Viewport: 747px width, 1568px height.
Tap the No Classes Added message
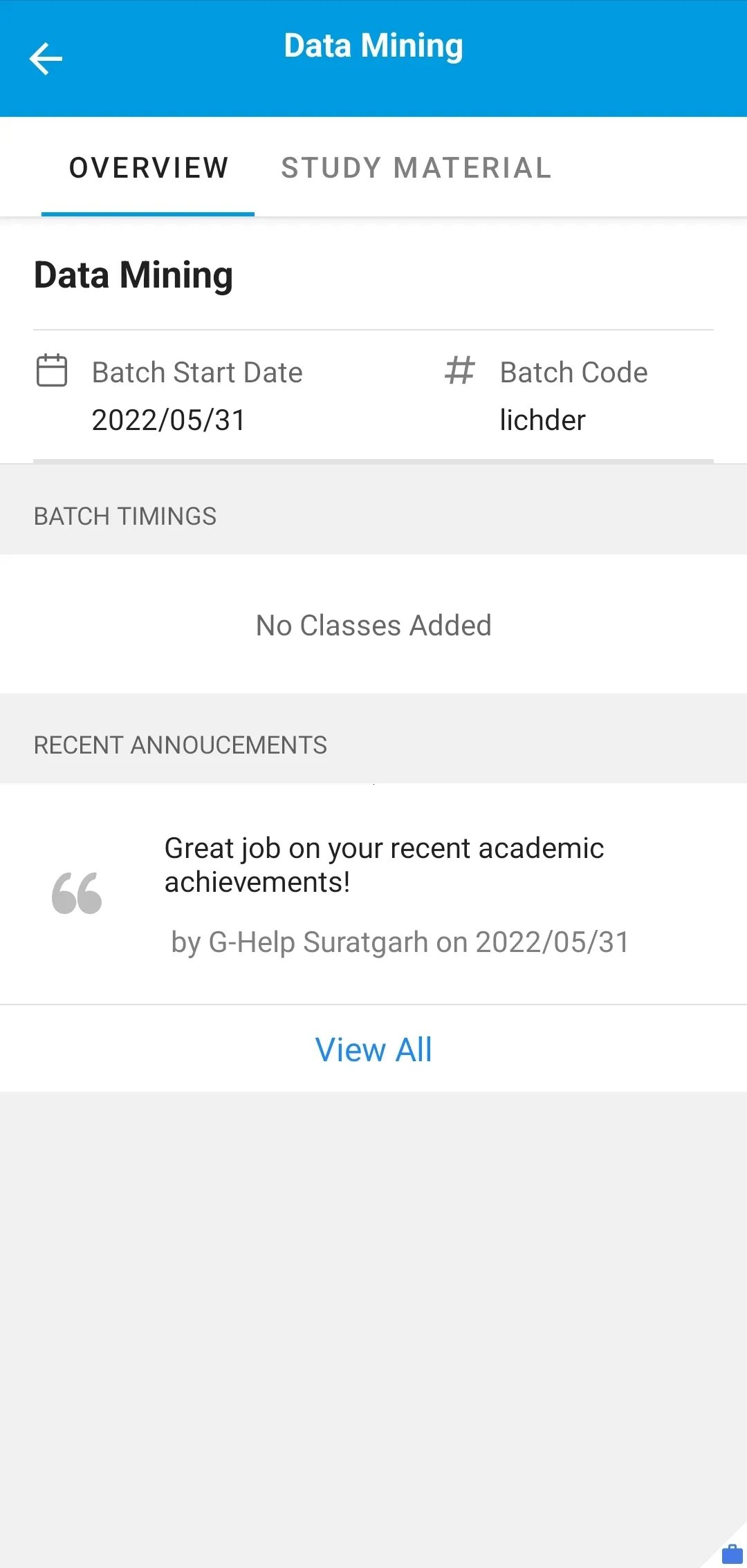[x=373, y=624]
